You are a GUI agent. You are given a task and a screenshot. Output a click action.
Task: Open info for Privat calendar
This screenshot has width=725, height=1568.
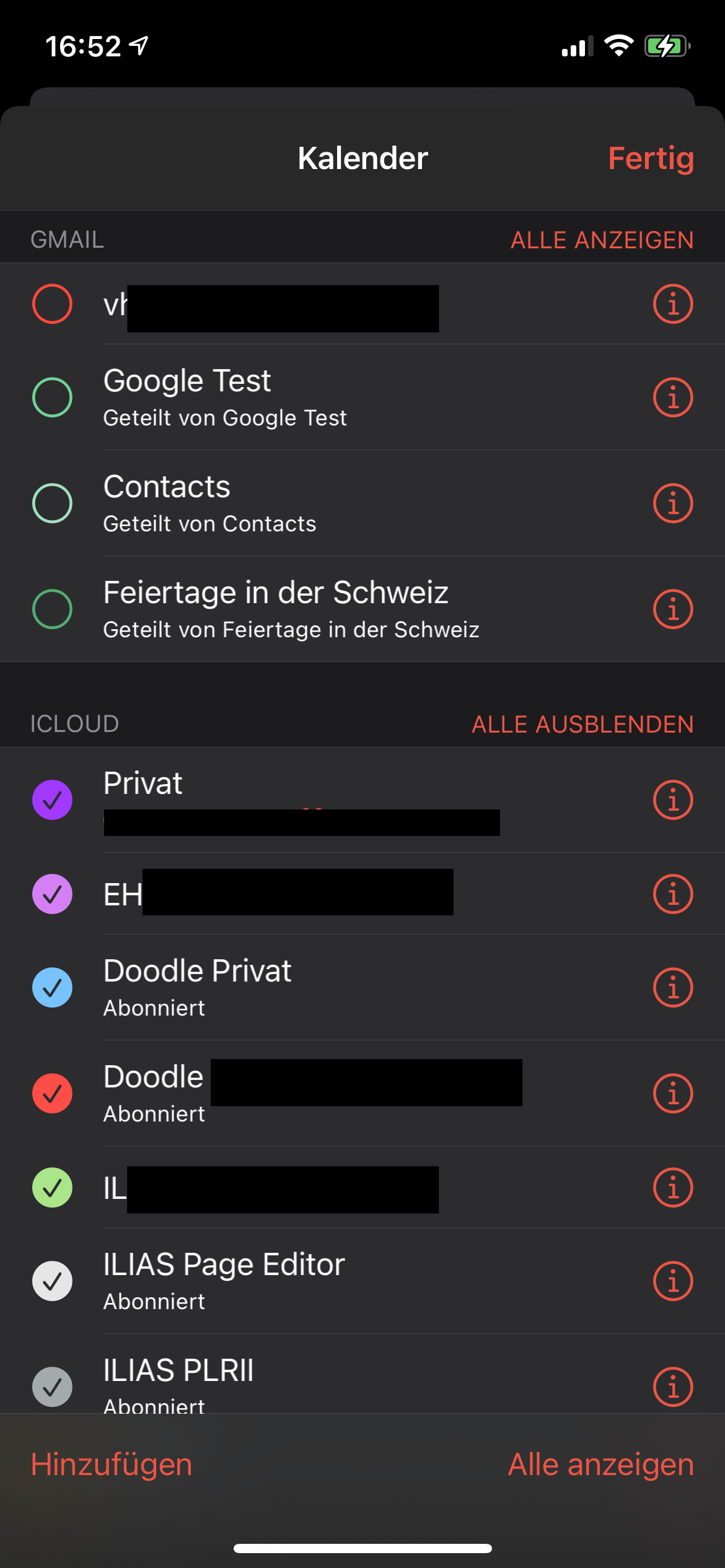click(x=673, y=799)
